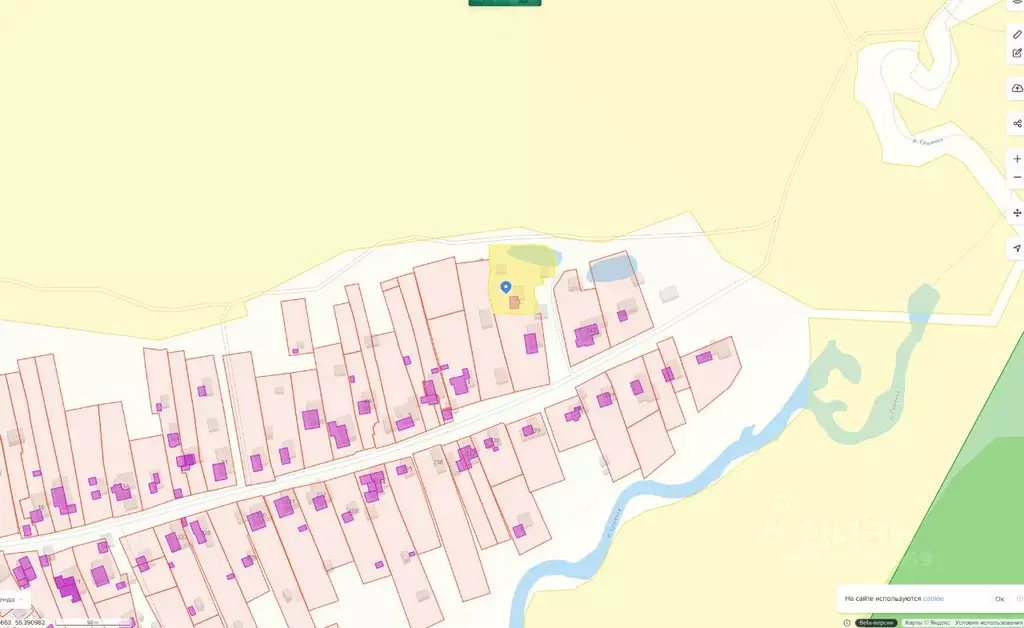
Task: Dismiss the cookie banner with the X icon
Action: 1020,598
